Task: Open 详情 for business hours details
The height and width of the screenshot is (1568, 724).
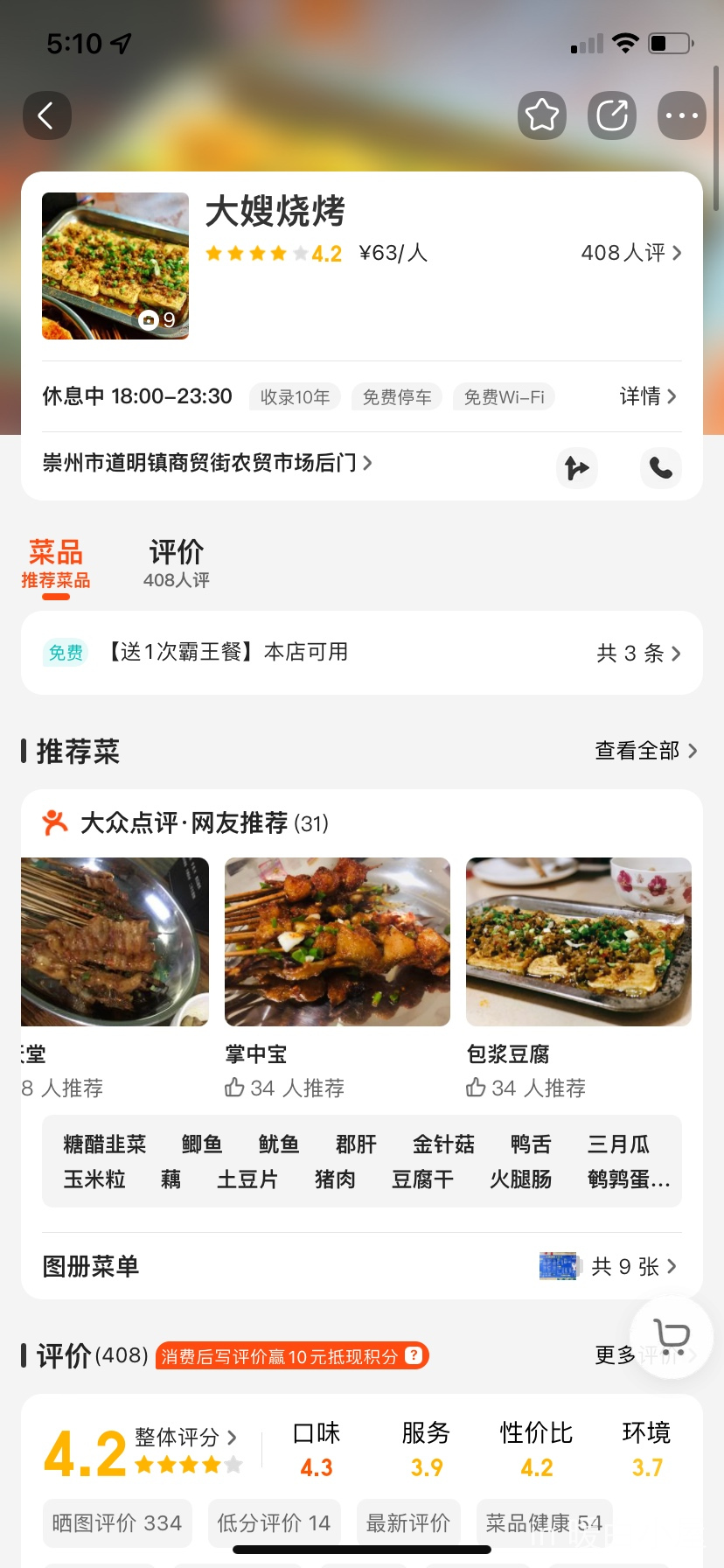Action: click(648, 396)
